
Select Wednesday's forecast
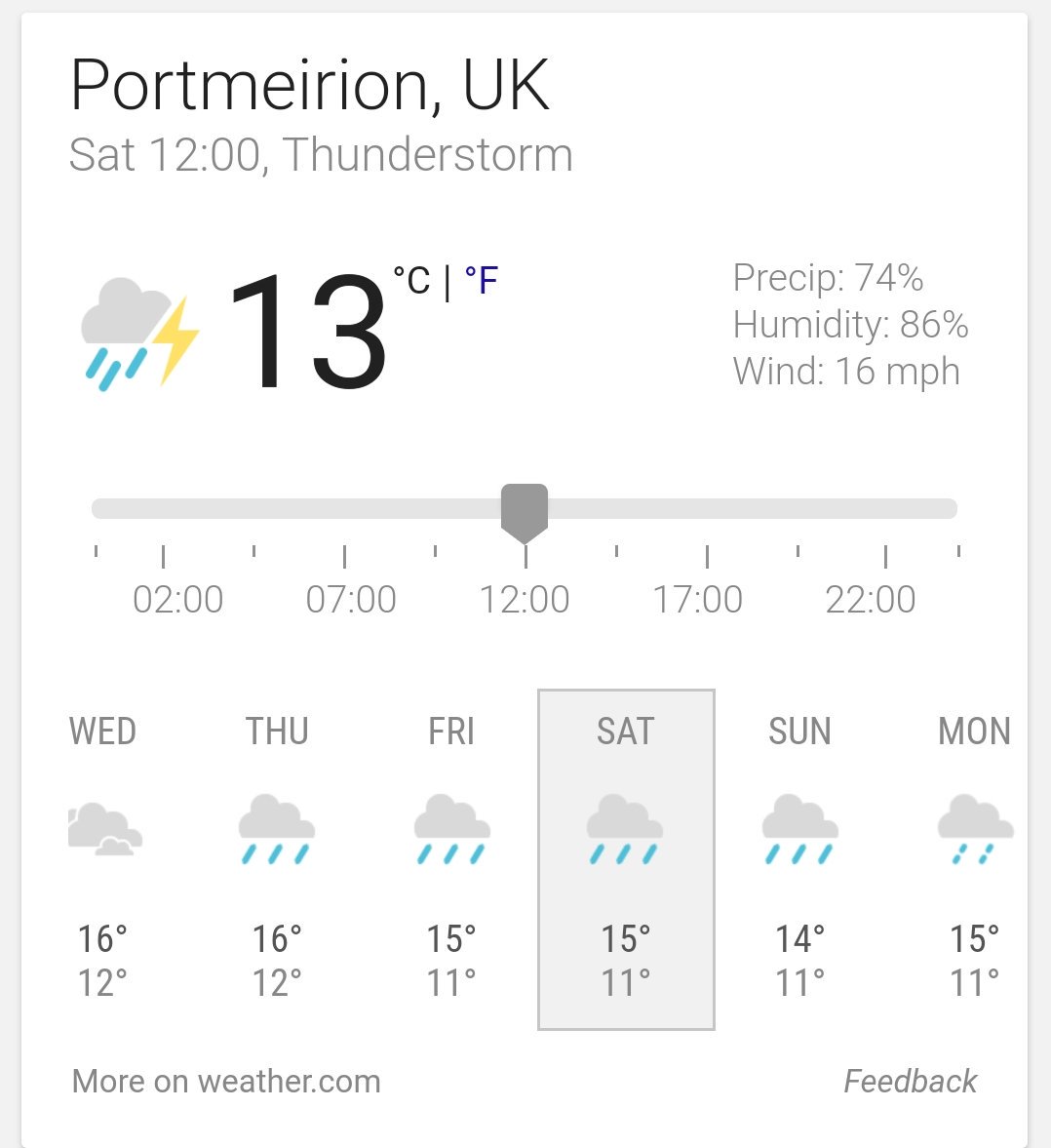pos(102,858)
